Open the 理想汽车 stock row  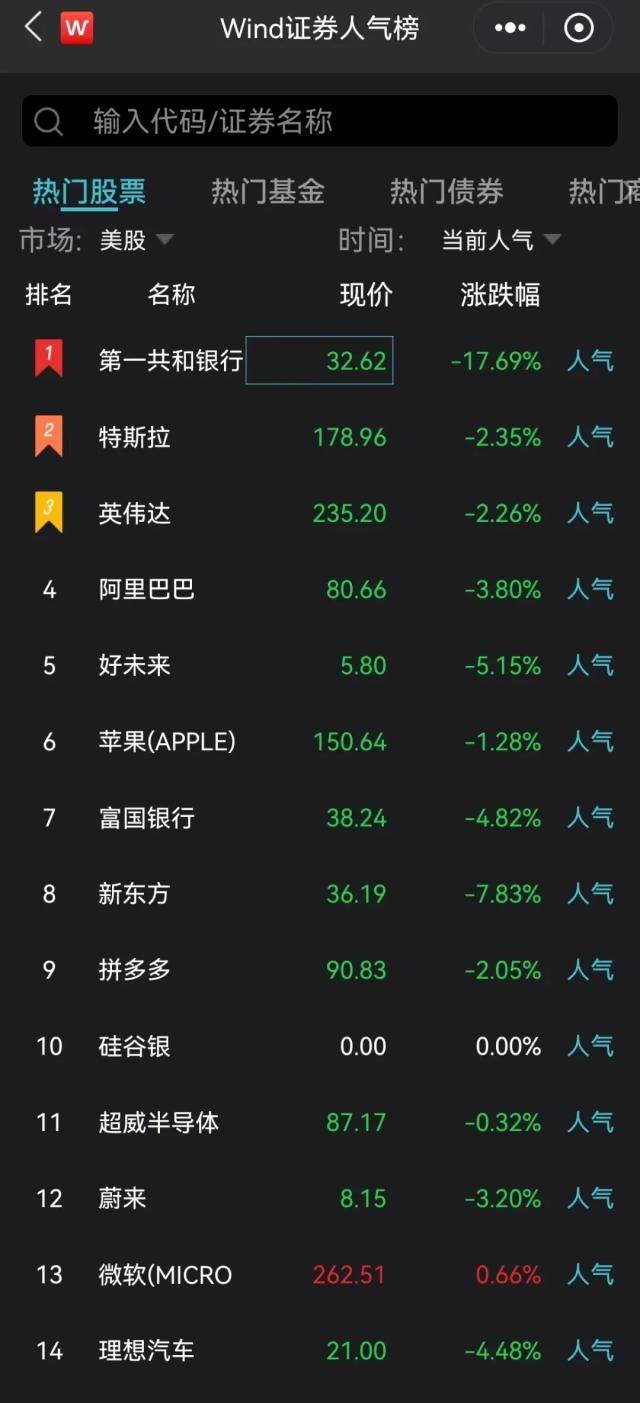point(146,1351)
